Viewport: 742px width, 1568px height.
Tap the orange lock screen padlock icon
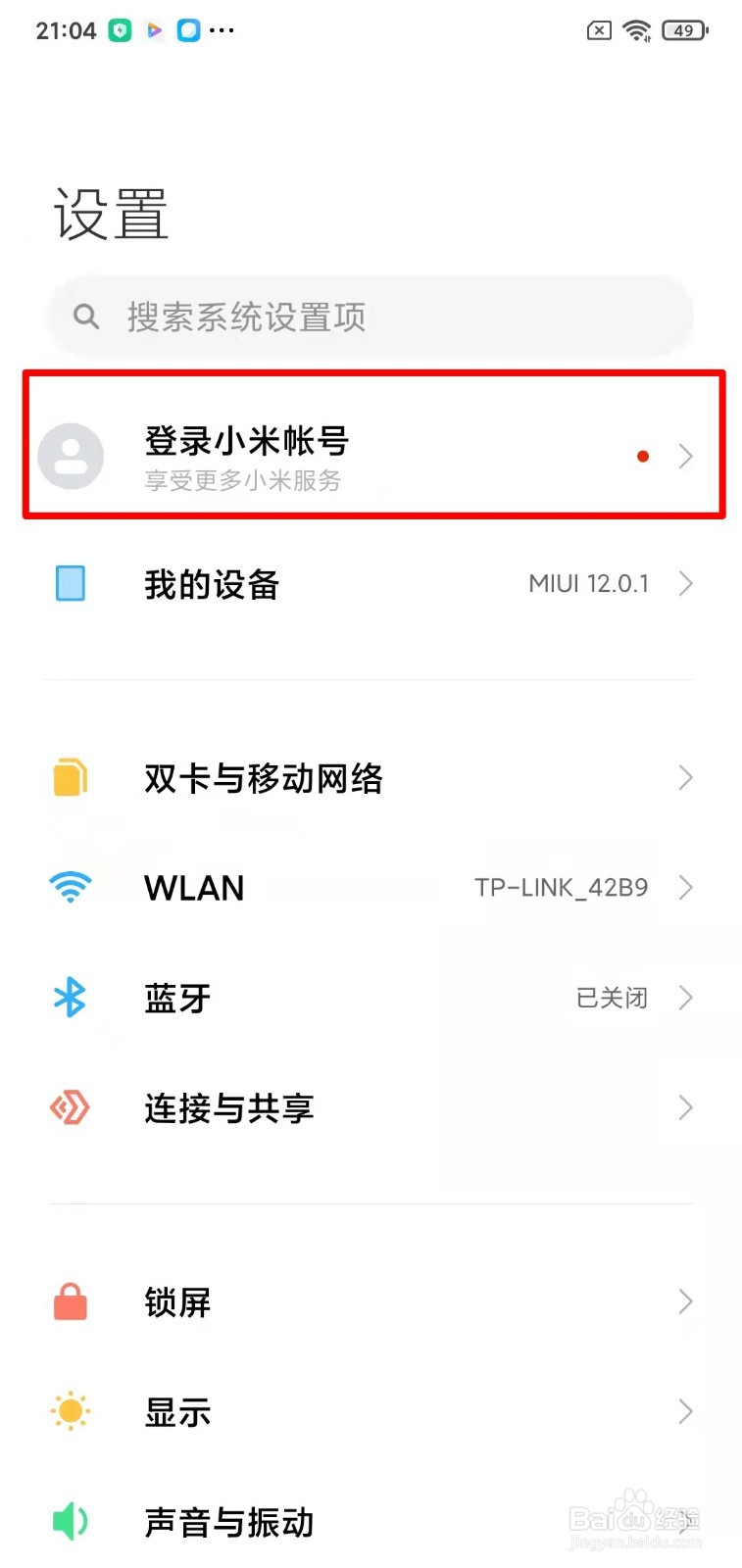pos(70,1301)
